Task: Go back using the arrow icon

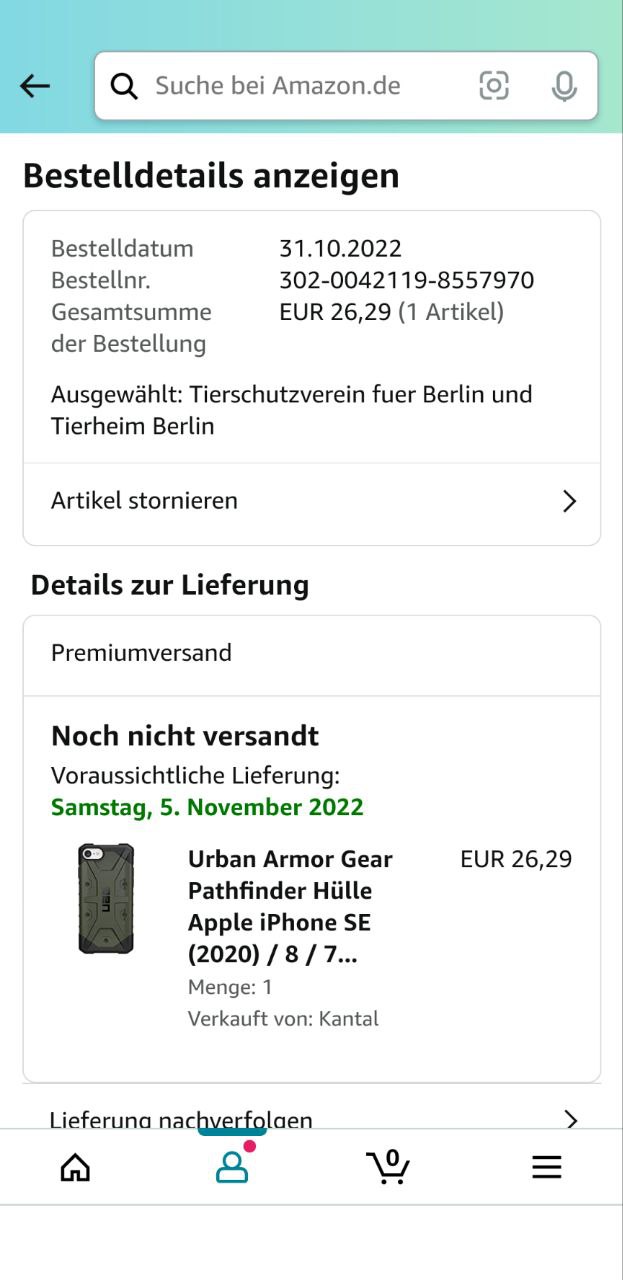Action: [x=35, y=86]
